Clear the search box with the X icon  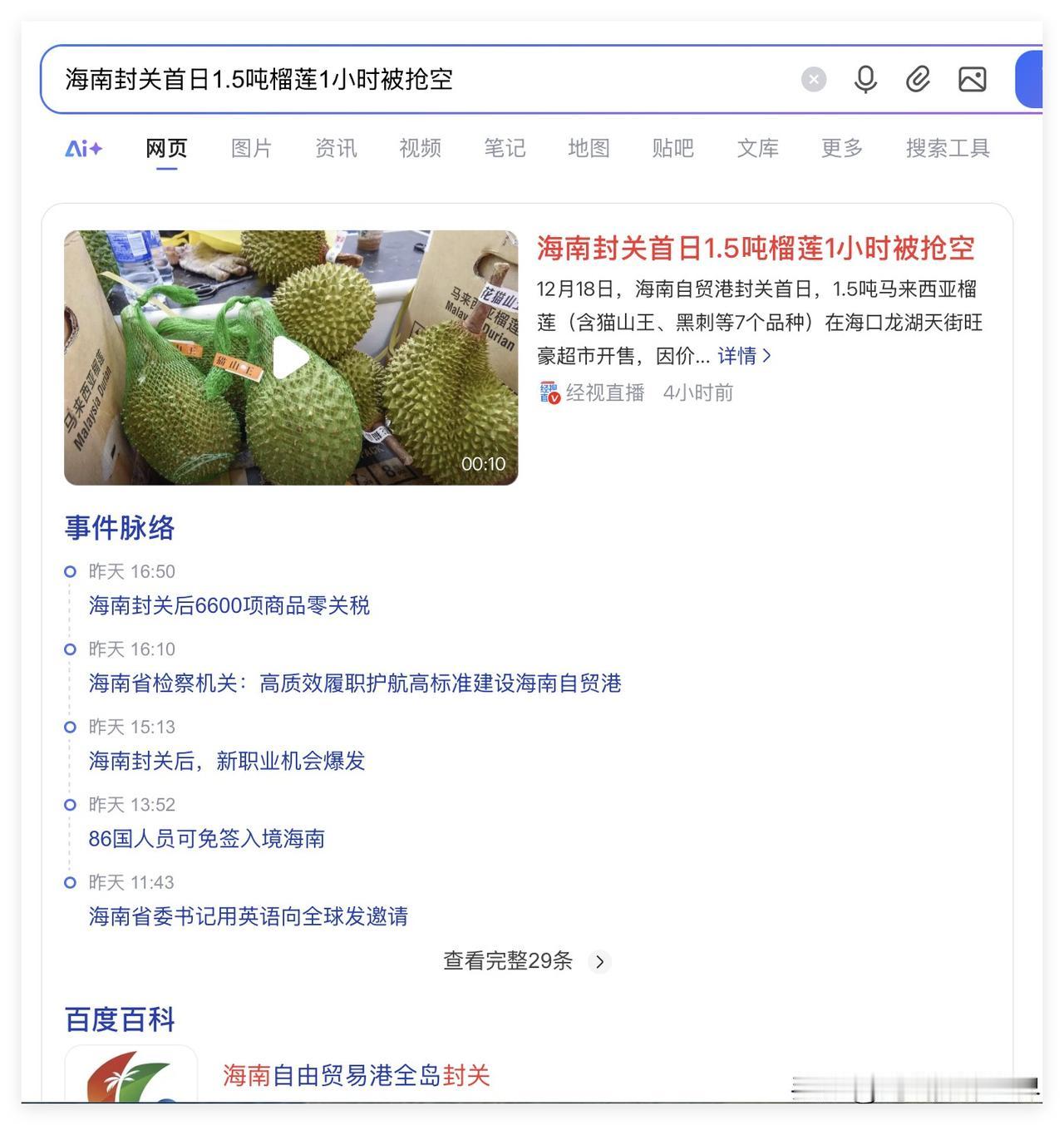click(813, 80)
